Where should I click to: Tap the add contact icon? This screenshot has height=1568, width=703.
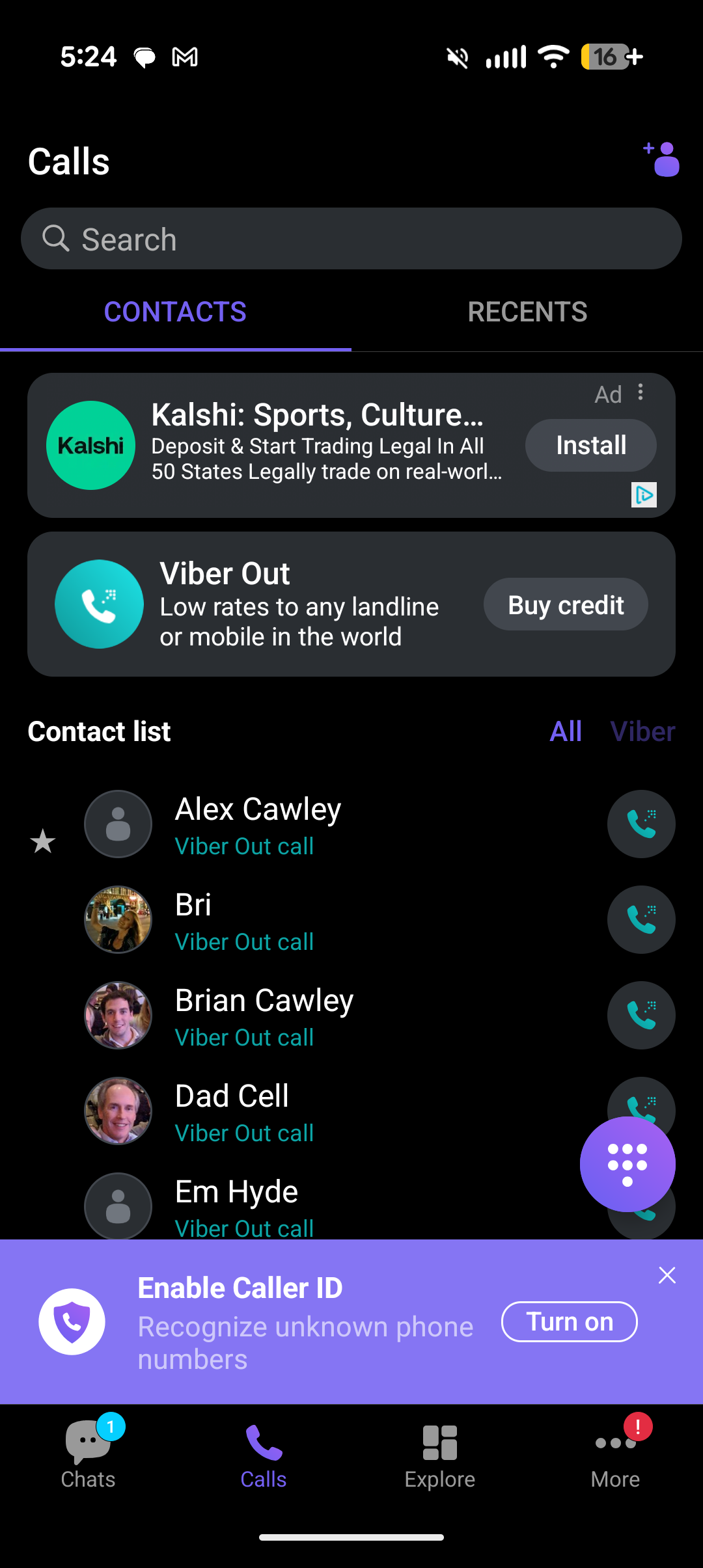pos(661,159)
